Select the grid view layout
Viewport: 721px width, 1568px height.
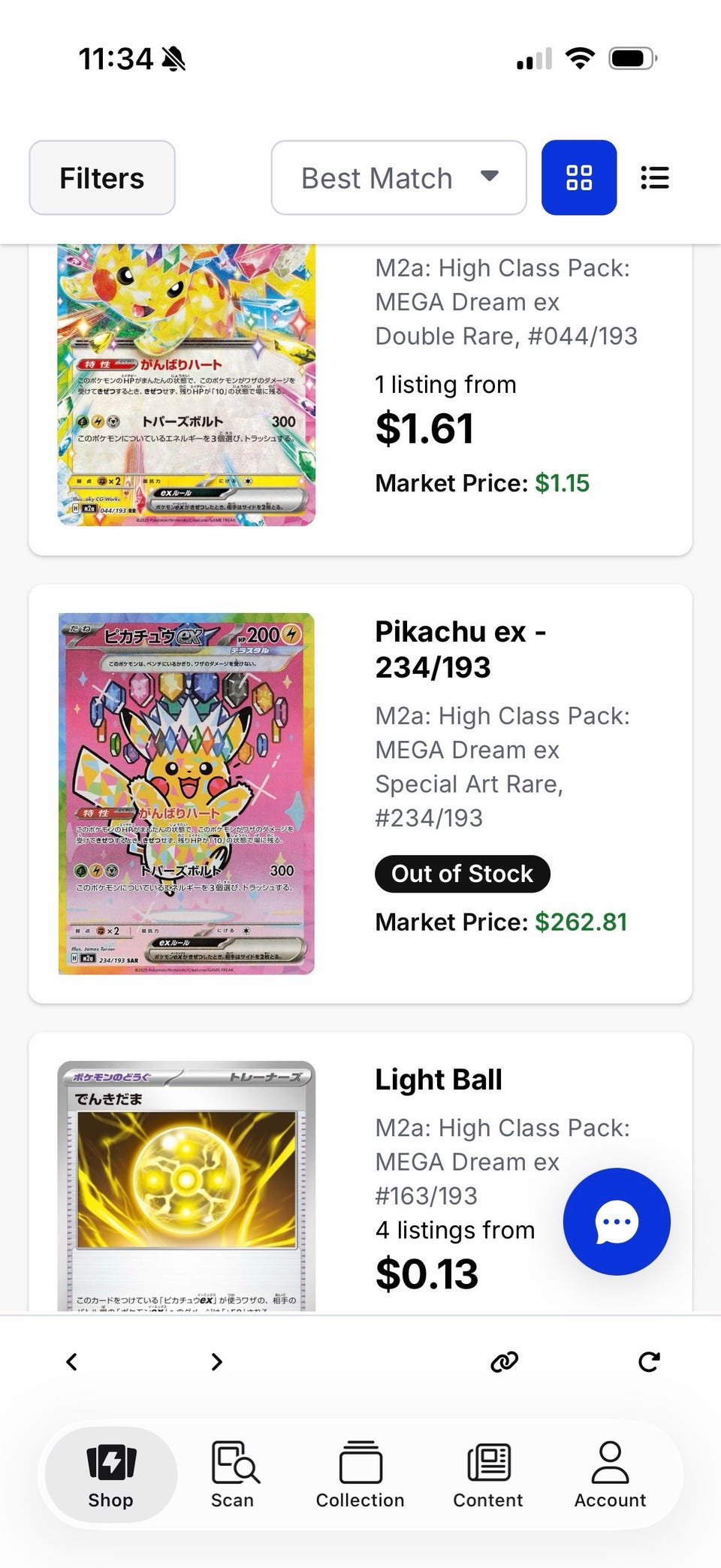(x=579, y=178)
